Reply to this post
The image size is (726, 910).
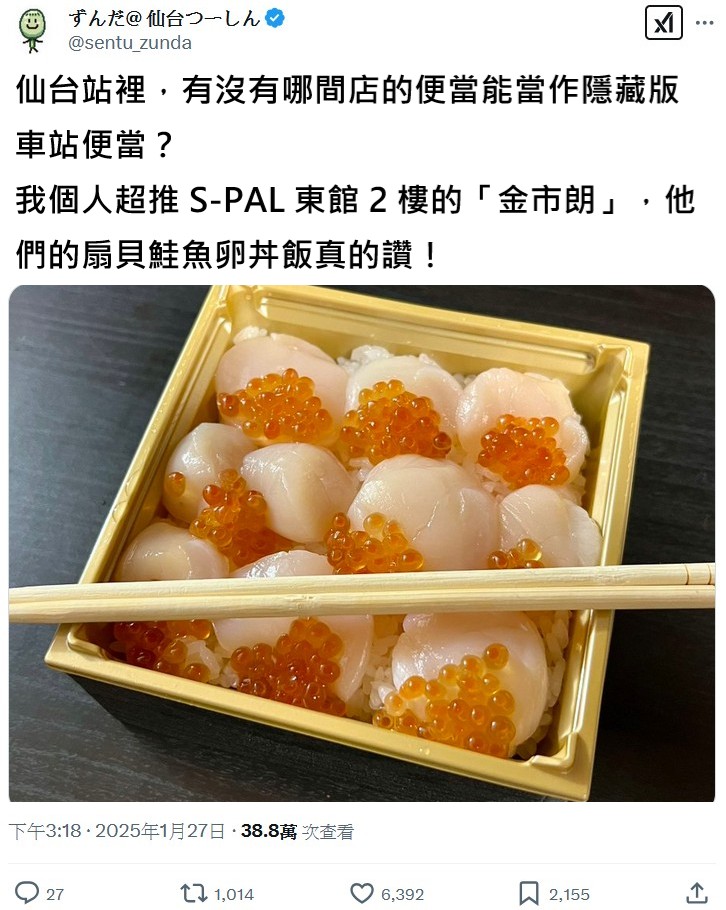tap(28, 893)
